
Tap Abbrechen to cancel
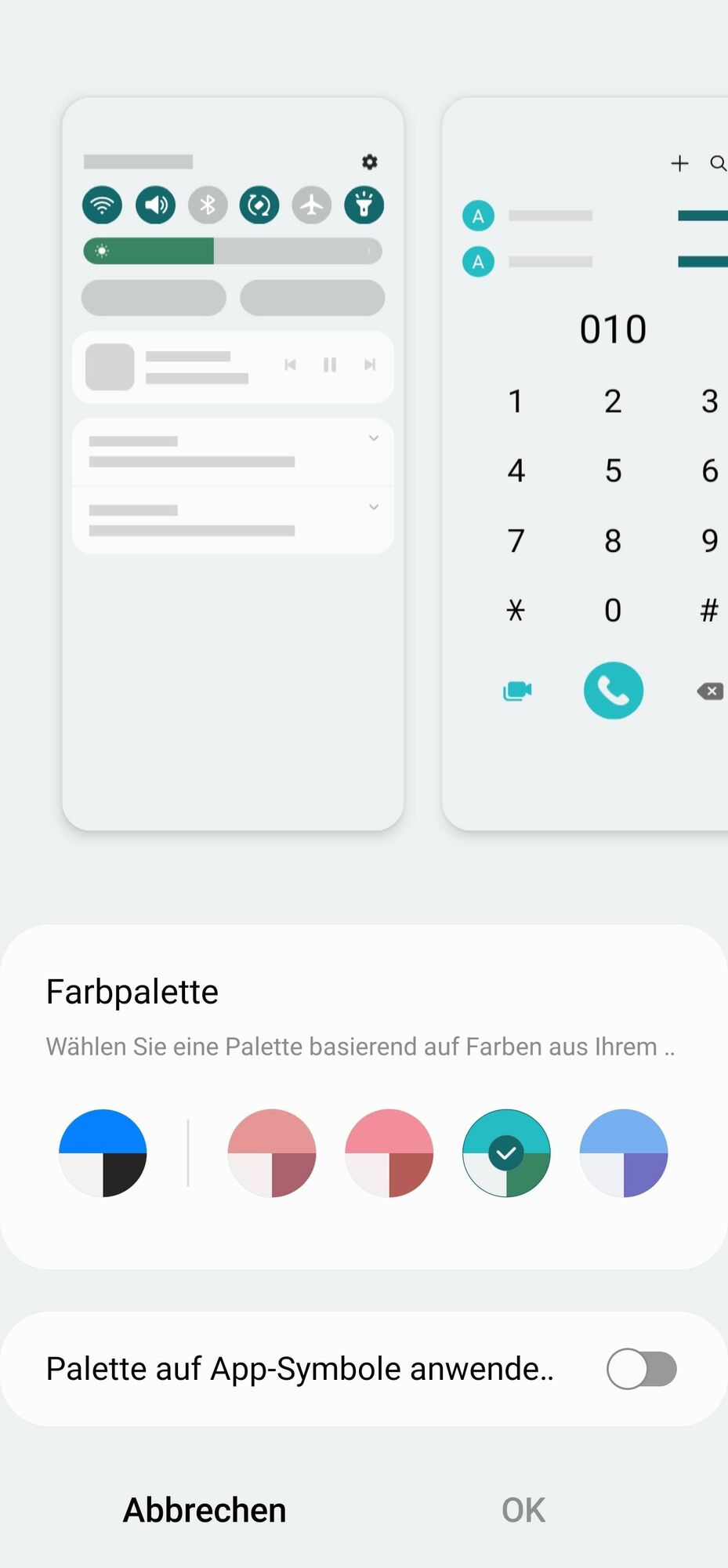(x=205, y=1510)
